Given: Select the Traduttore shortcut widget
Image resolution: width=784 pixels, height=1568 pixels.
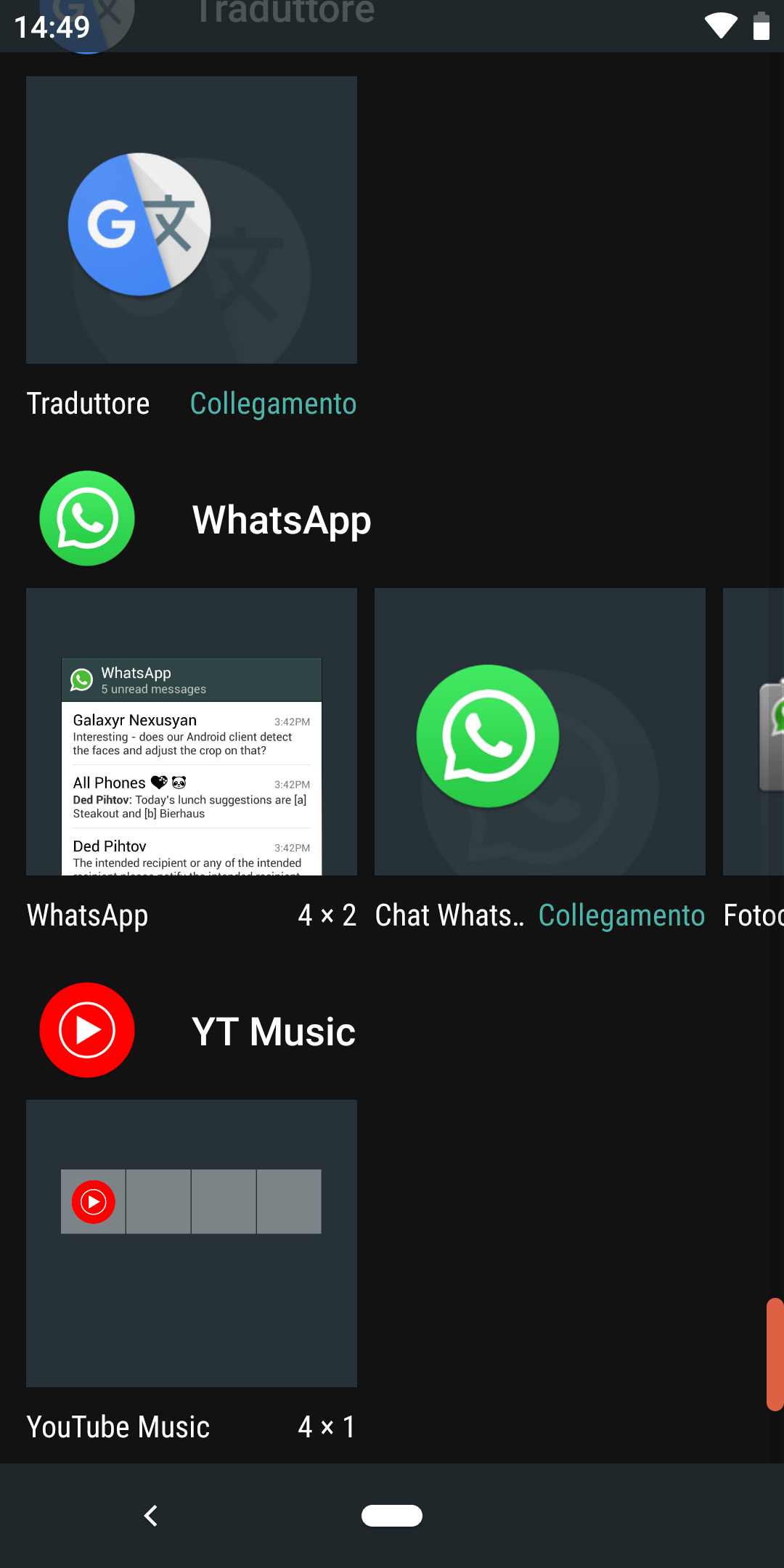Looking at the screenshot, I should click(192, 220).
